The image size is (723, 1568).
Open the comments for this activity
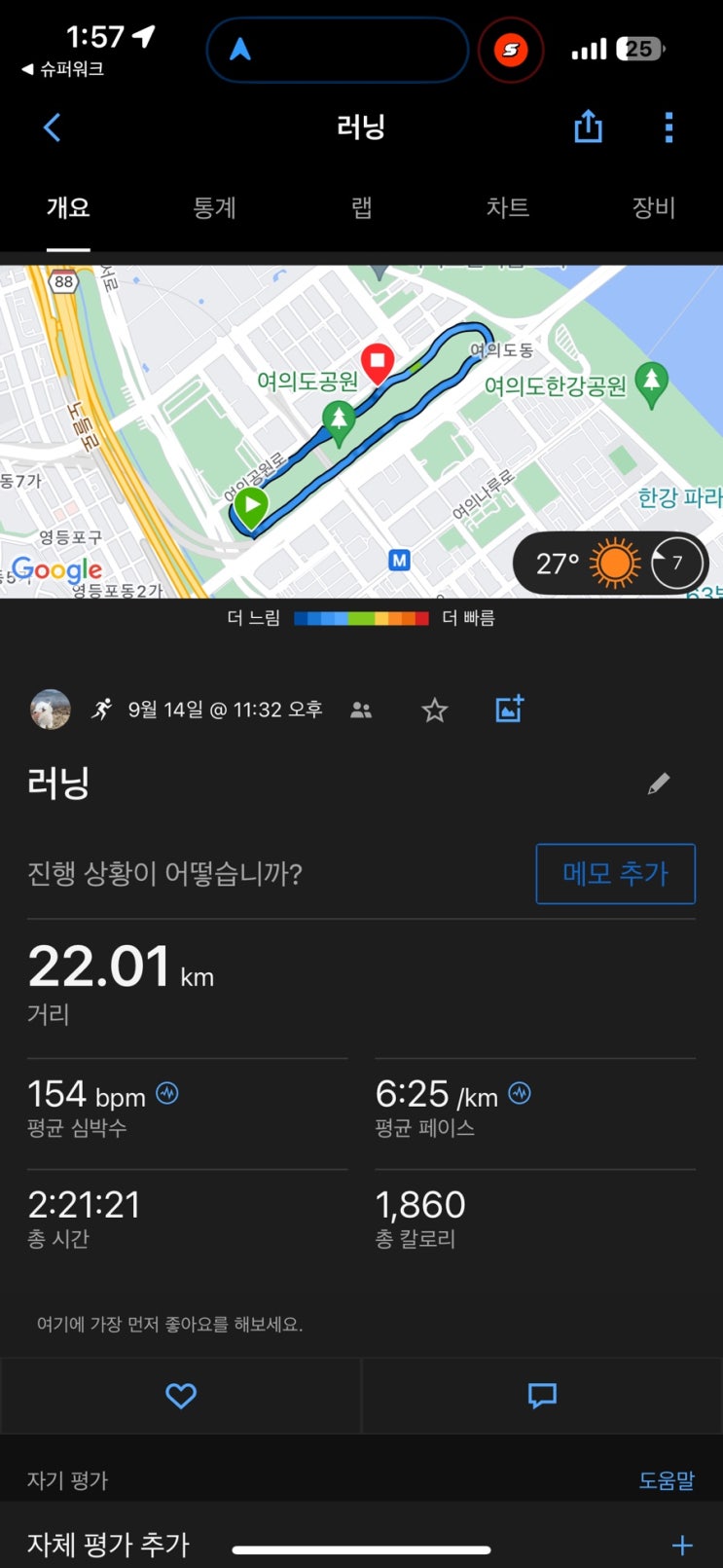[x=542, y=1396]
